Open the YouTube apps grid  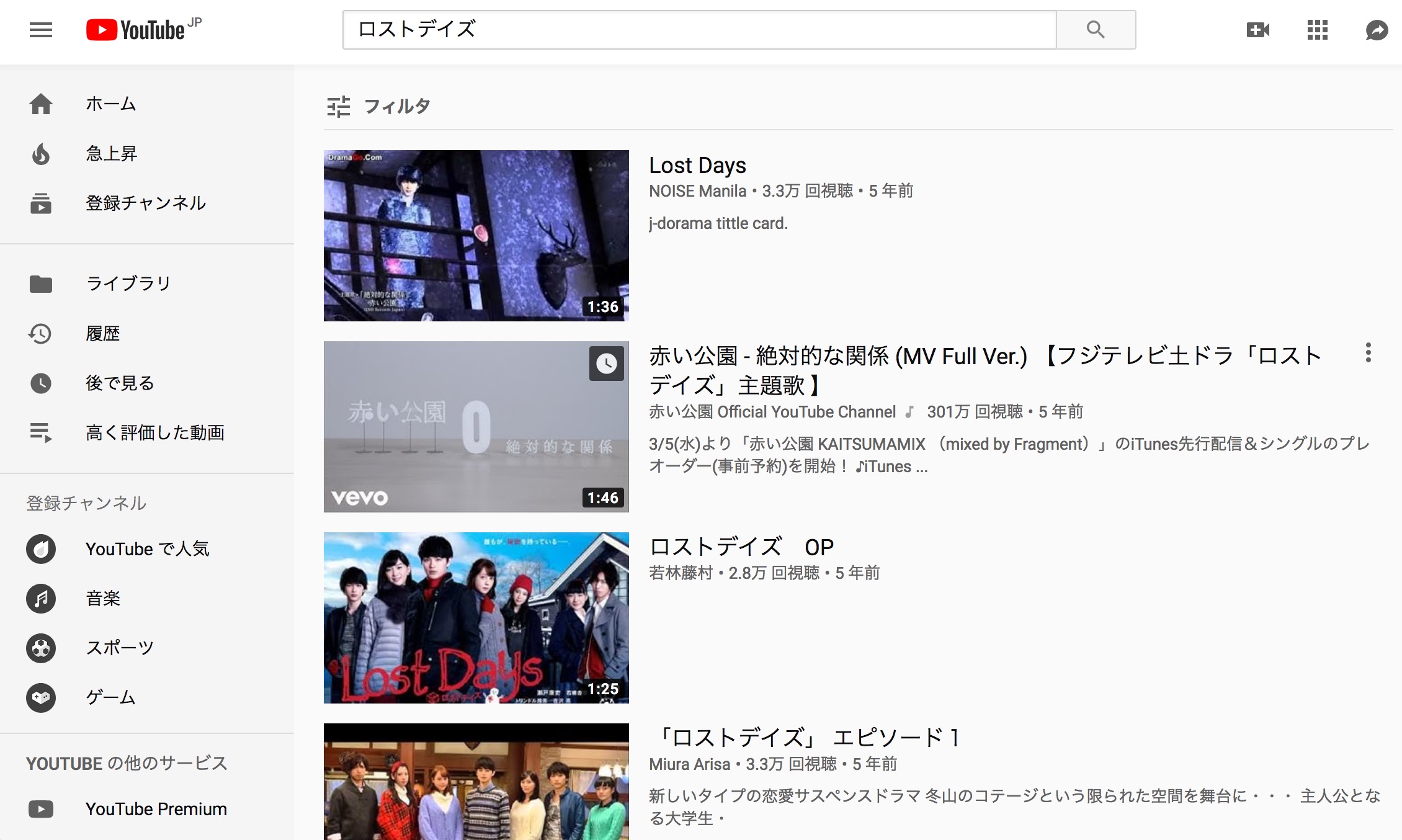point(1317,30)
